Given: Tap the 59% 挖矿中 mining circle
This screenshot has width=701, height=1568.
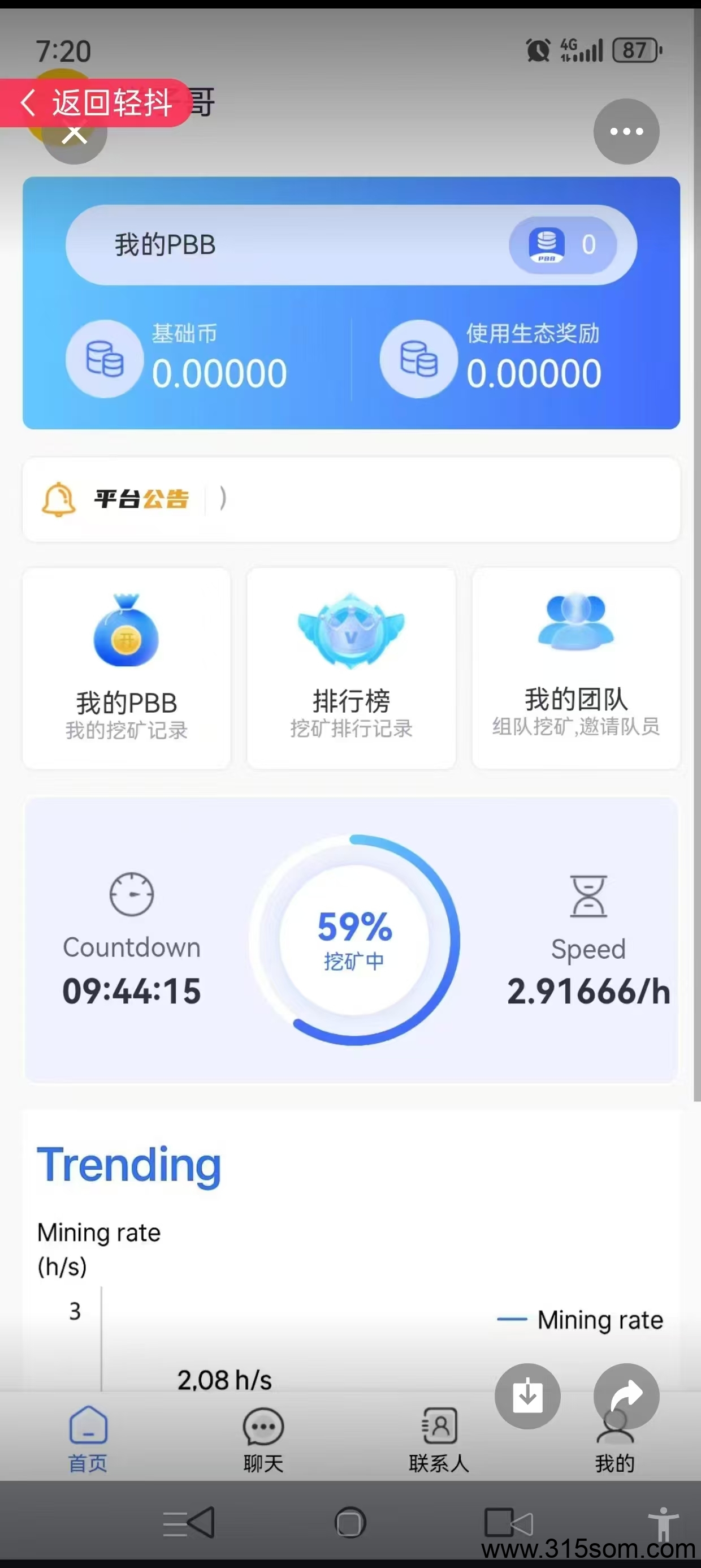Looking at the screenshot, I should [x=354, y=940].
